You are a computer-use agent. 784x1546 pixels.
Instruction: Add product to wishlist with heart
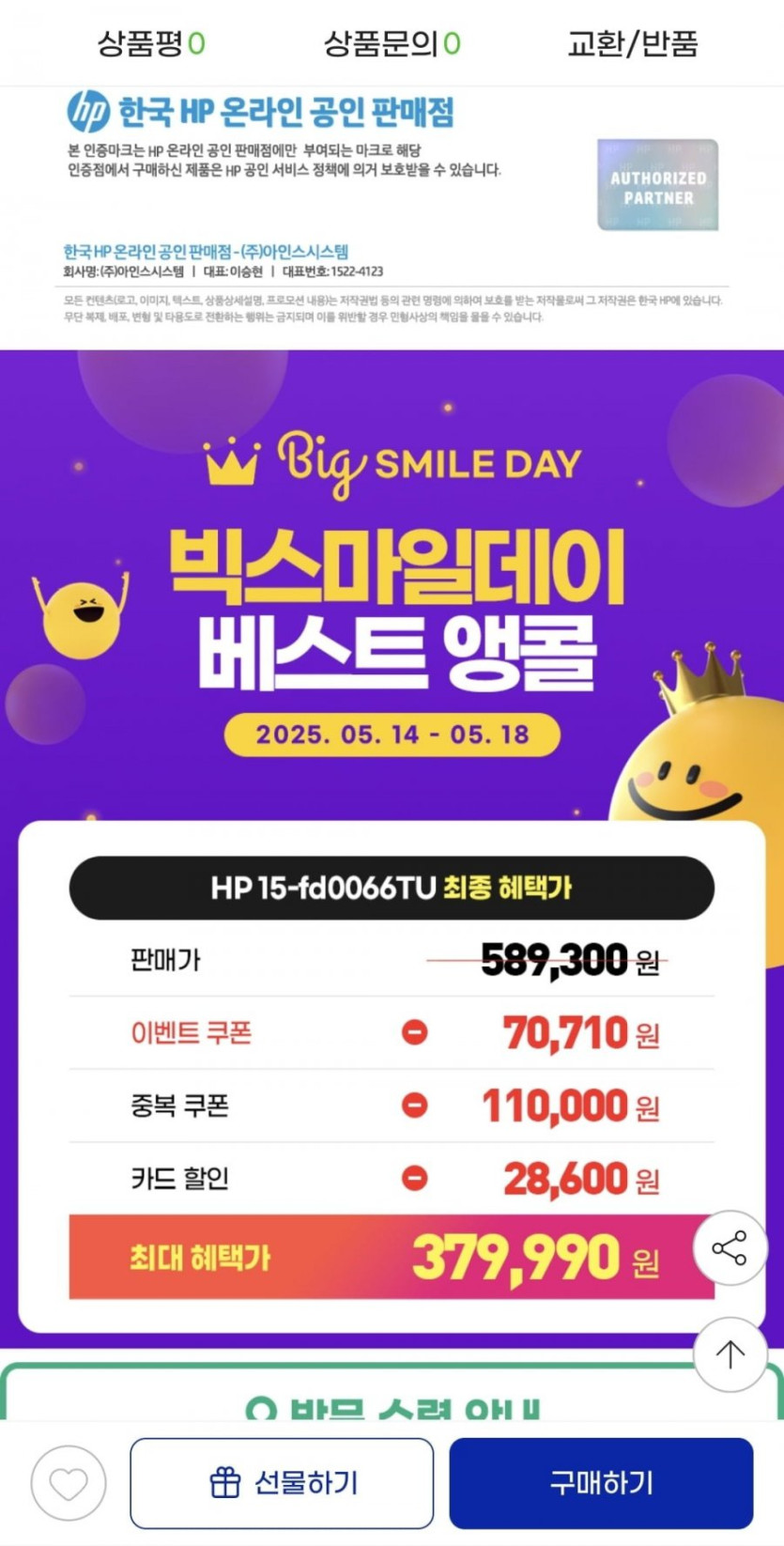[x=69, y=1483]
